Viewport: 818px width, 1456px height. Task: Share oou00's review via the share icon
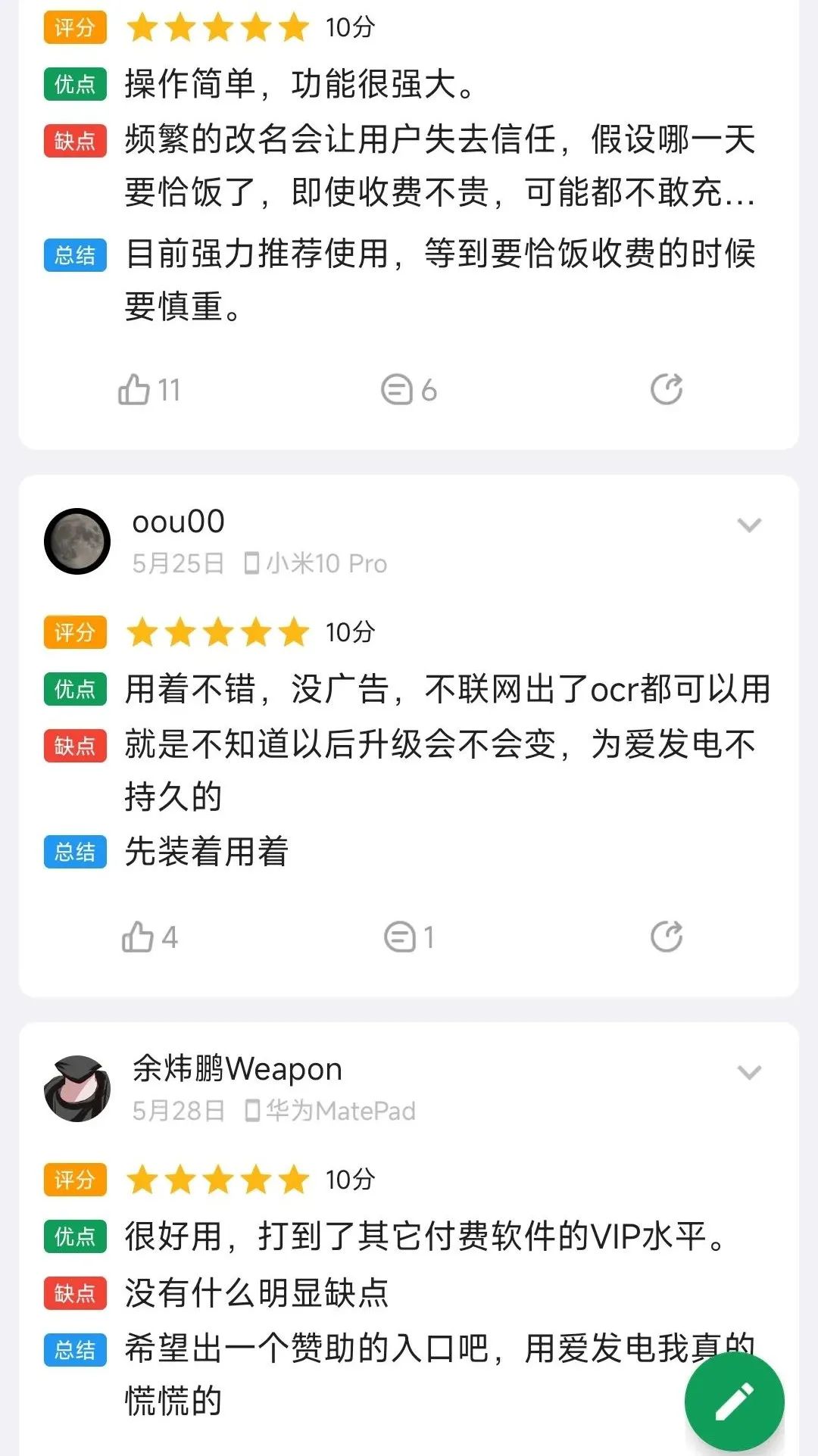pyautogui.click(x=665, y=937)
